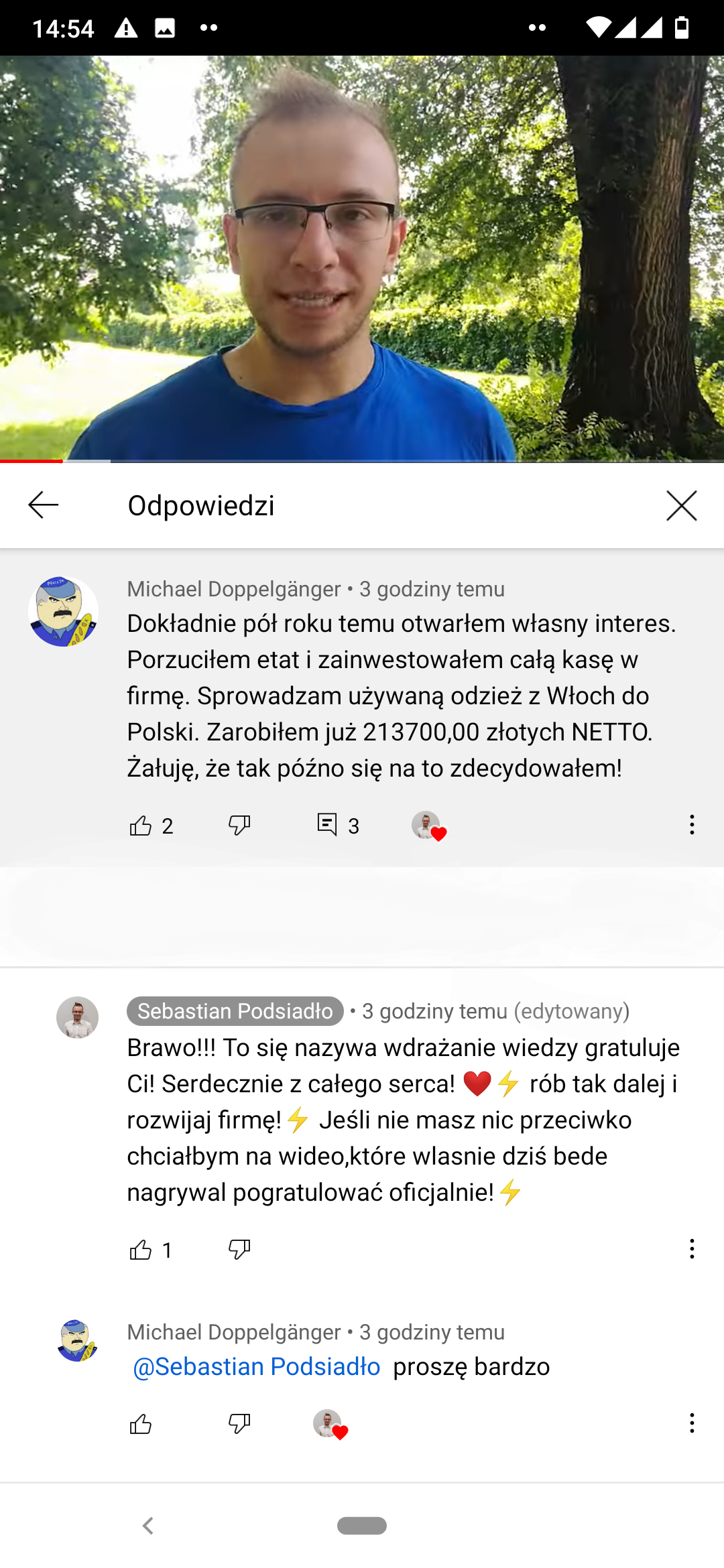Tap the video player to show controls
724x1568 pixels.
pyautogui.click(x=362, y=259)
